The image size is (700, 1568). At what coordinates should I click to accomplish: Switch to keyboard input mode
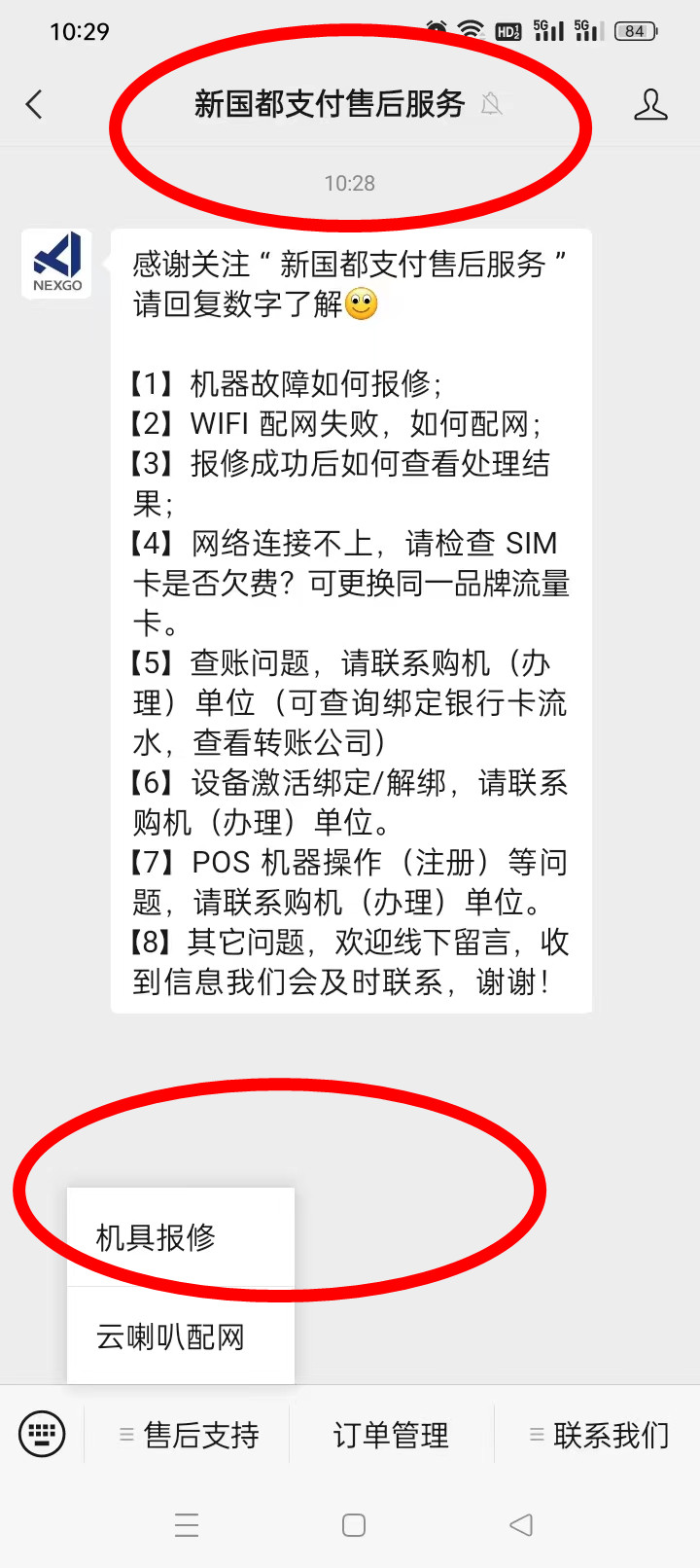[x=42, y=1434]
